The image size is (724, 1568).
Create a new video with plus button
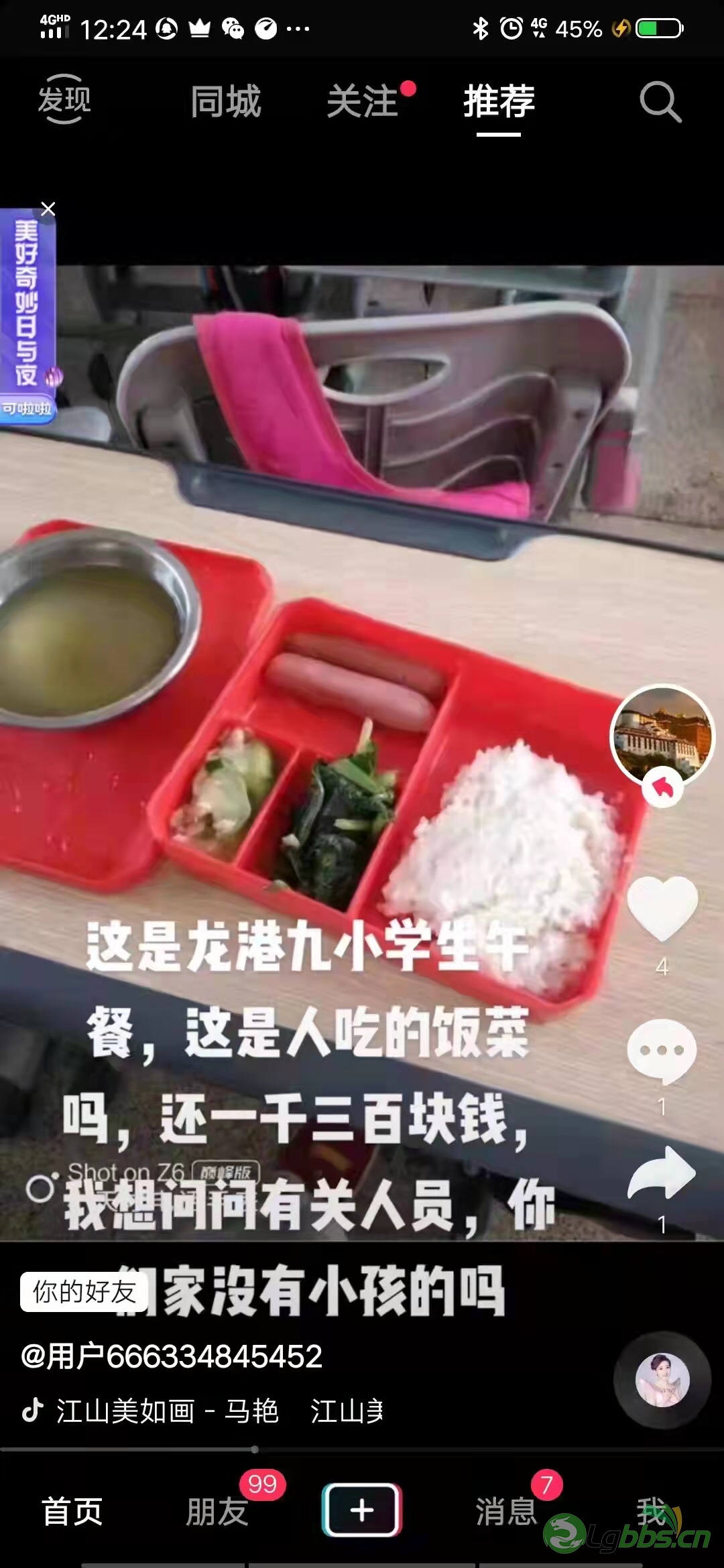(362, 1510)
